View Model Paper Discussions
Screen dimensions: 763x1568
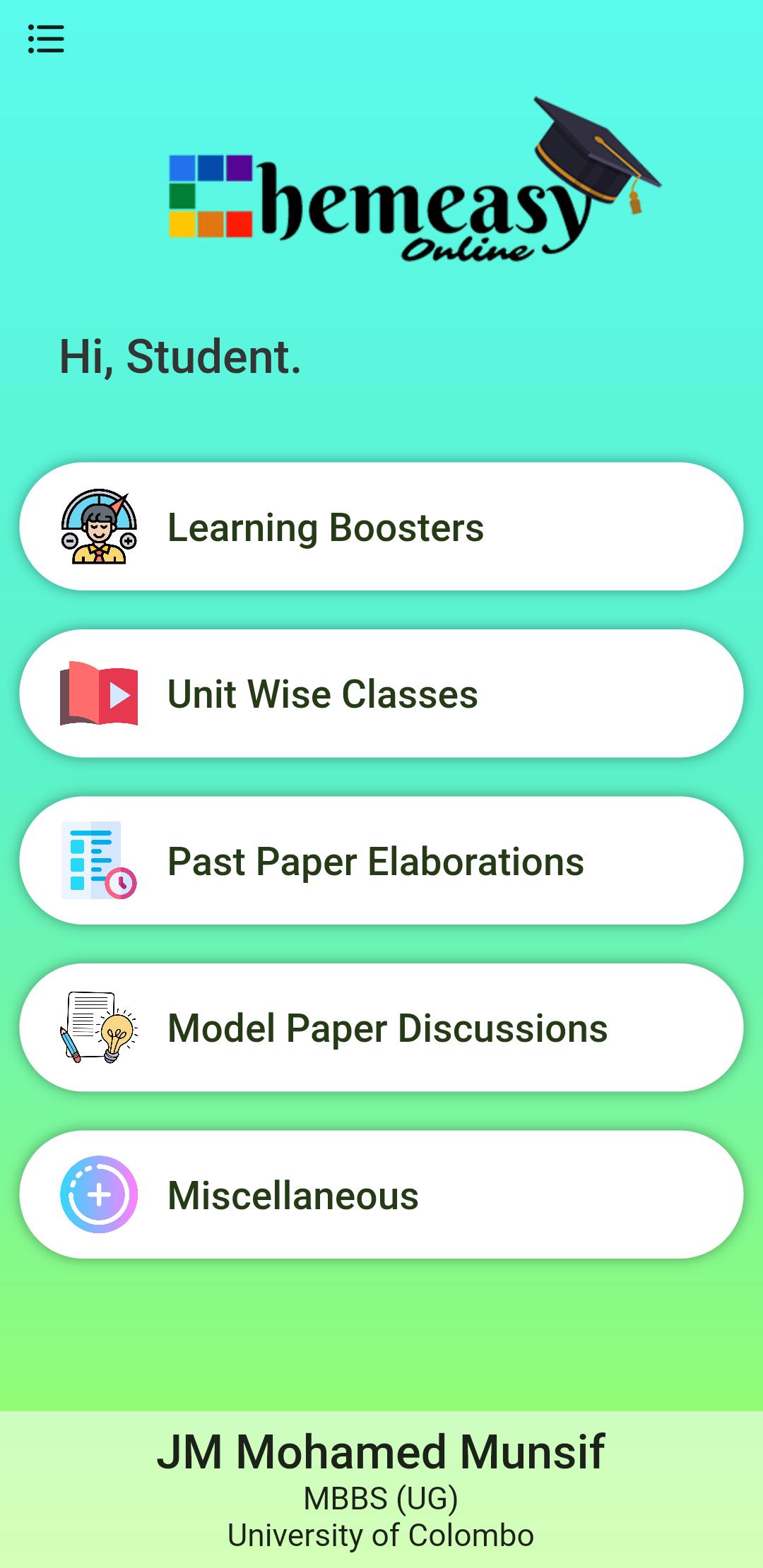pos(381,1028)
